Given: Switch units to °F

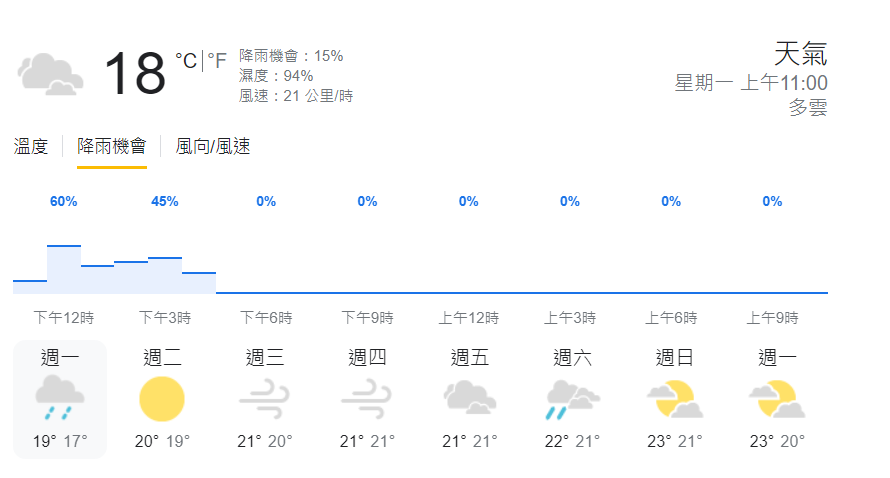Looking at the screenshot, I should (217, 61).
